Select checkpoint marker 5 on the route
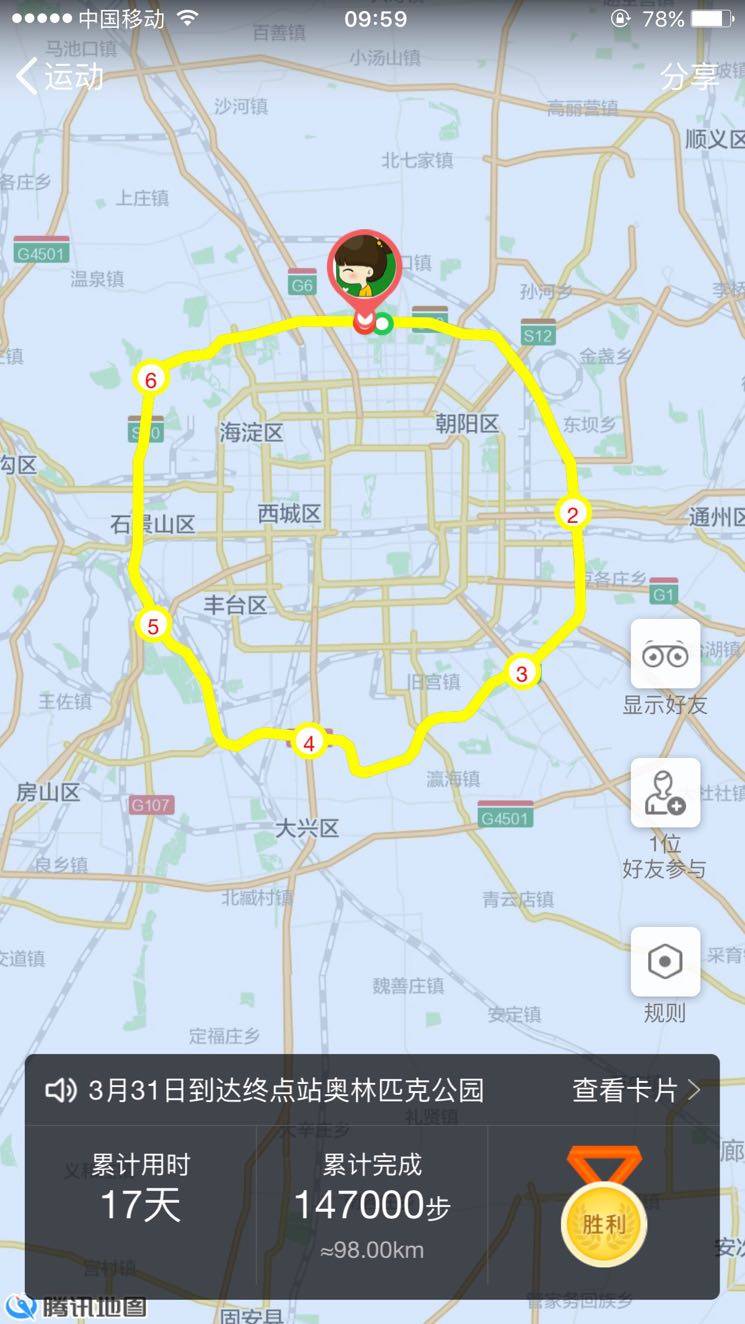745x1324 pixels. (152, 626)
